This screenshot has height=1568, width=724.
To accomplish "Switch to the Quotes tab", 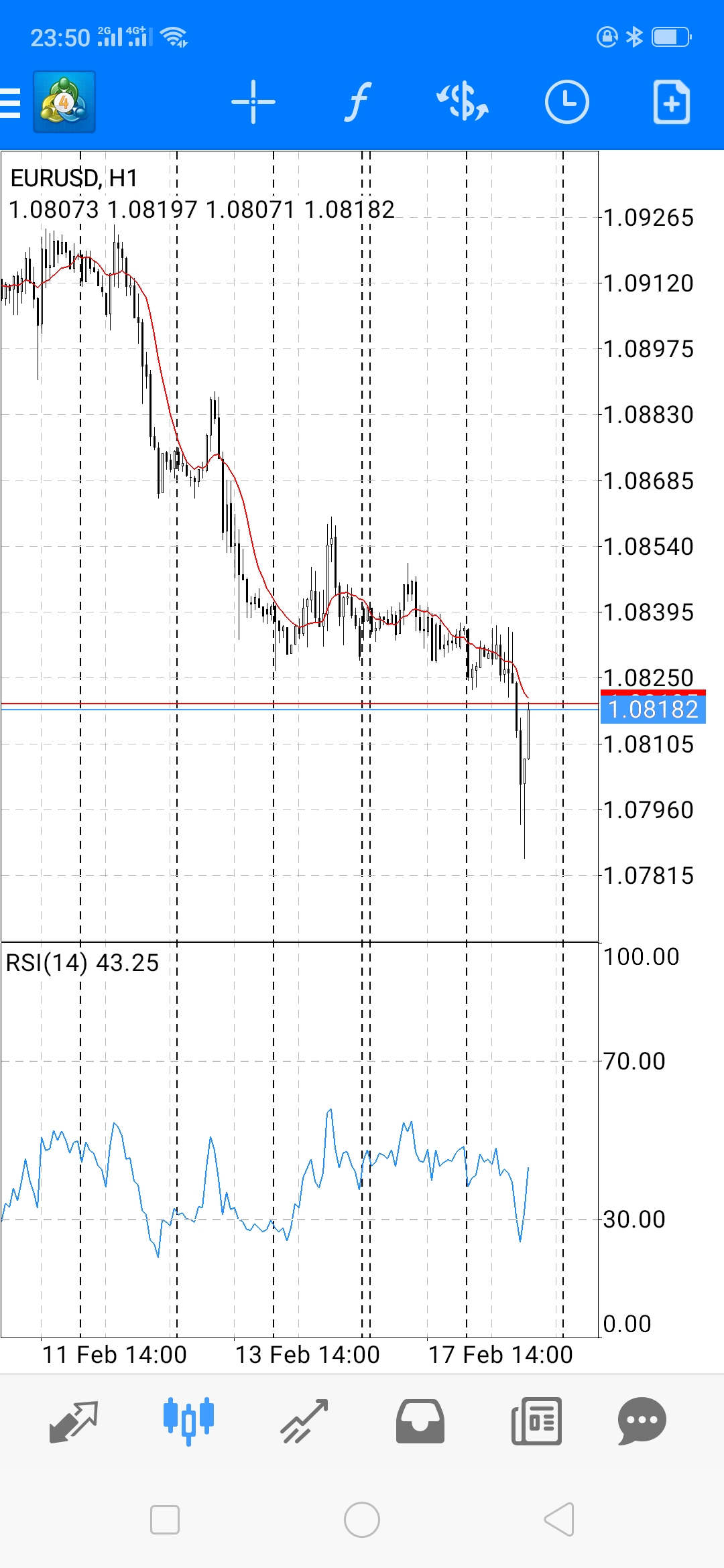I will tap(74, 1421).
